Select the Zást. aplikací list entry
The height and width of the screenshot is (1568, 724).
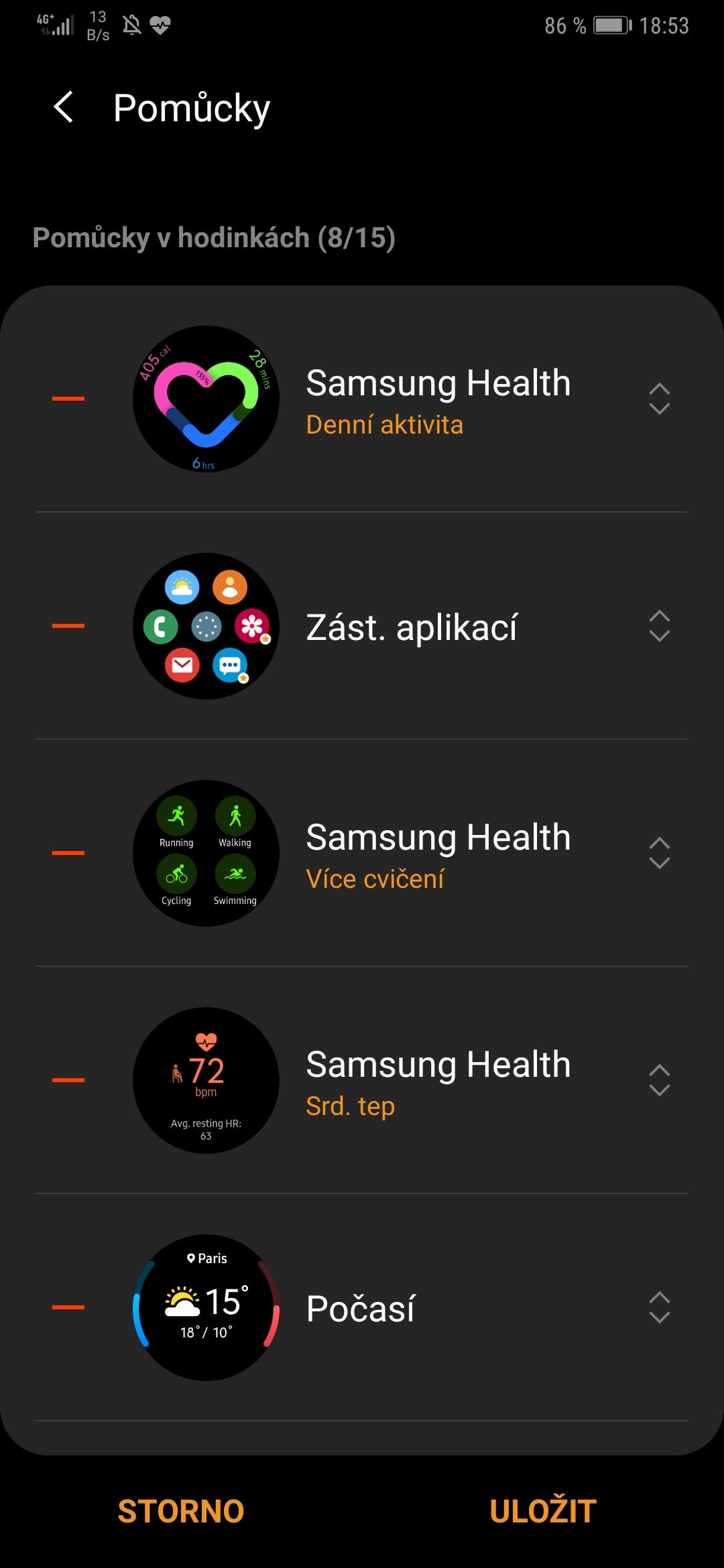point(412,627)
